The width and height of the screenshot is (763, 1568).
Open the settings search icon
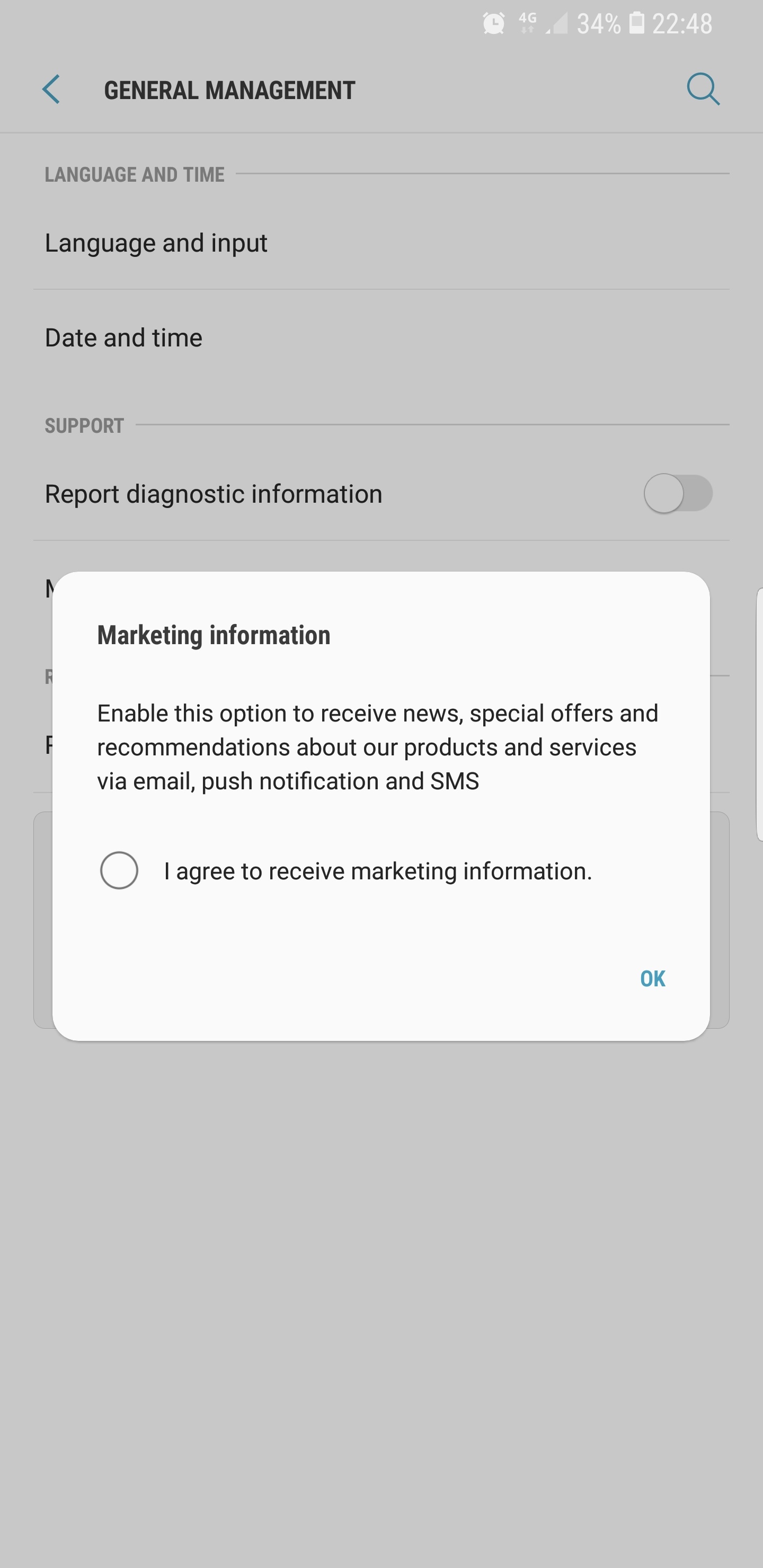[x=703, y=90]
